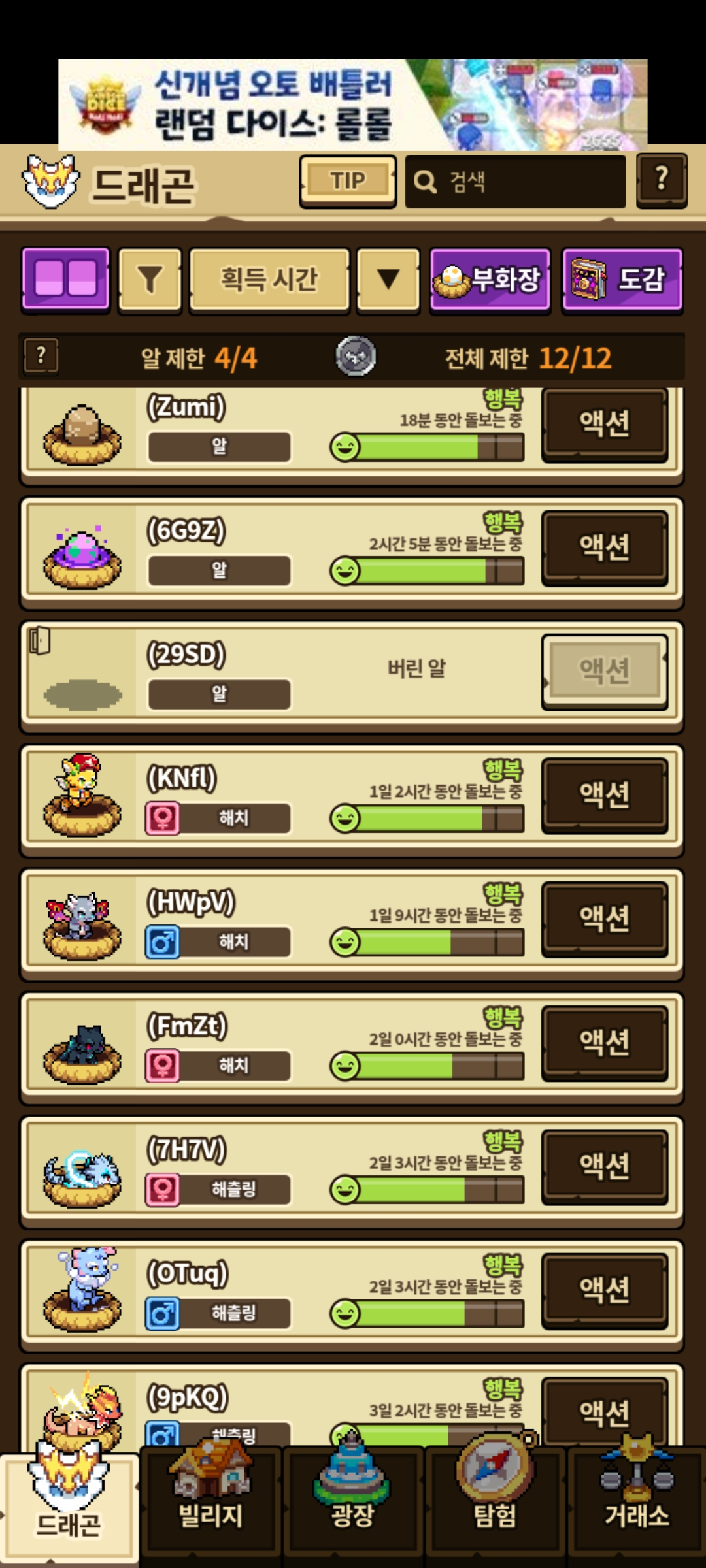Toggle the sort order arrow

388,280
